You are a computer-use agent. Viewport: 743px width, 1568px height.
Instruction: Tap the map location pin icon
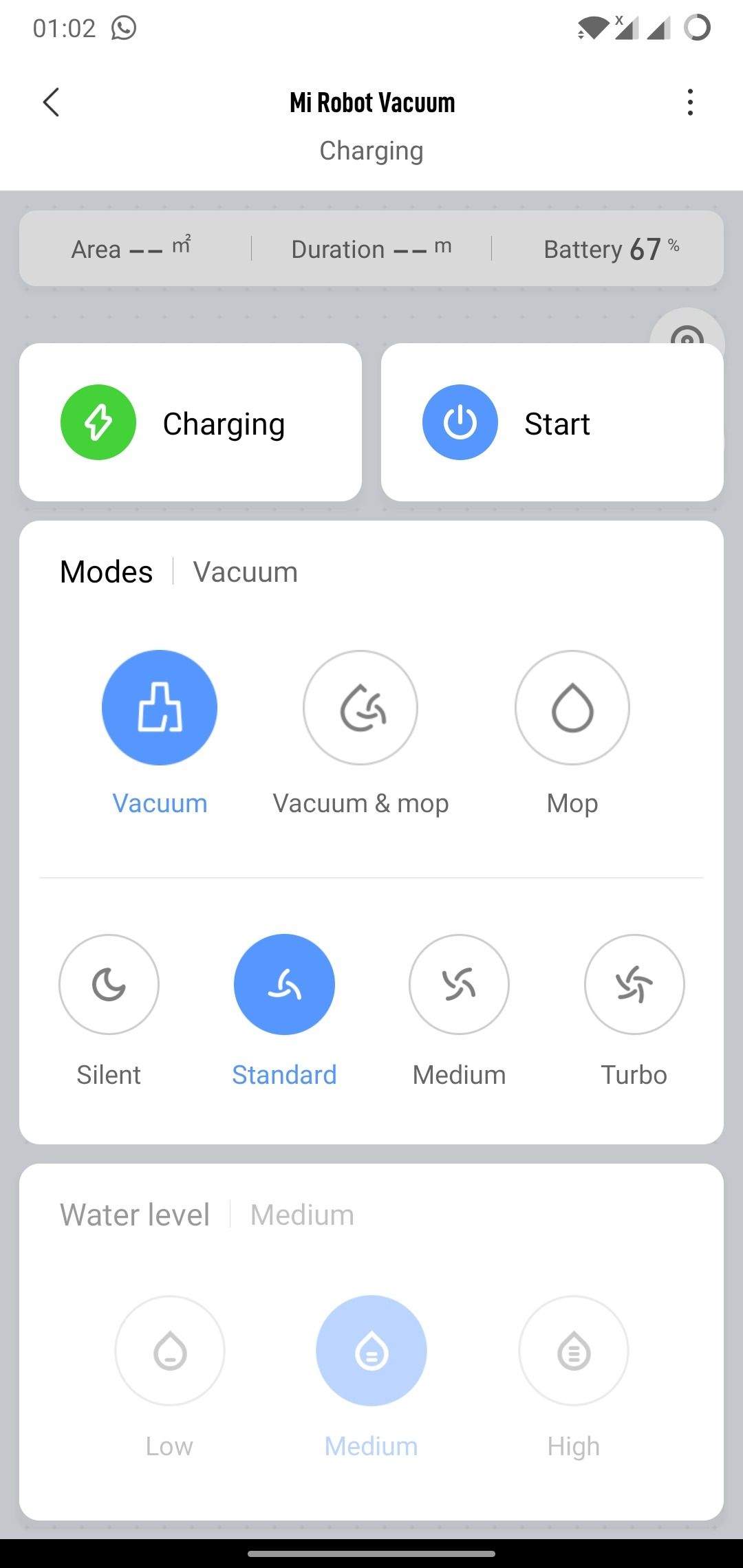(x=687, y=330)
